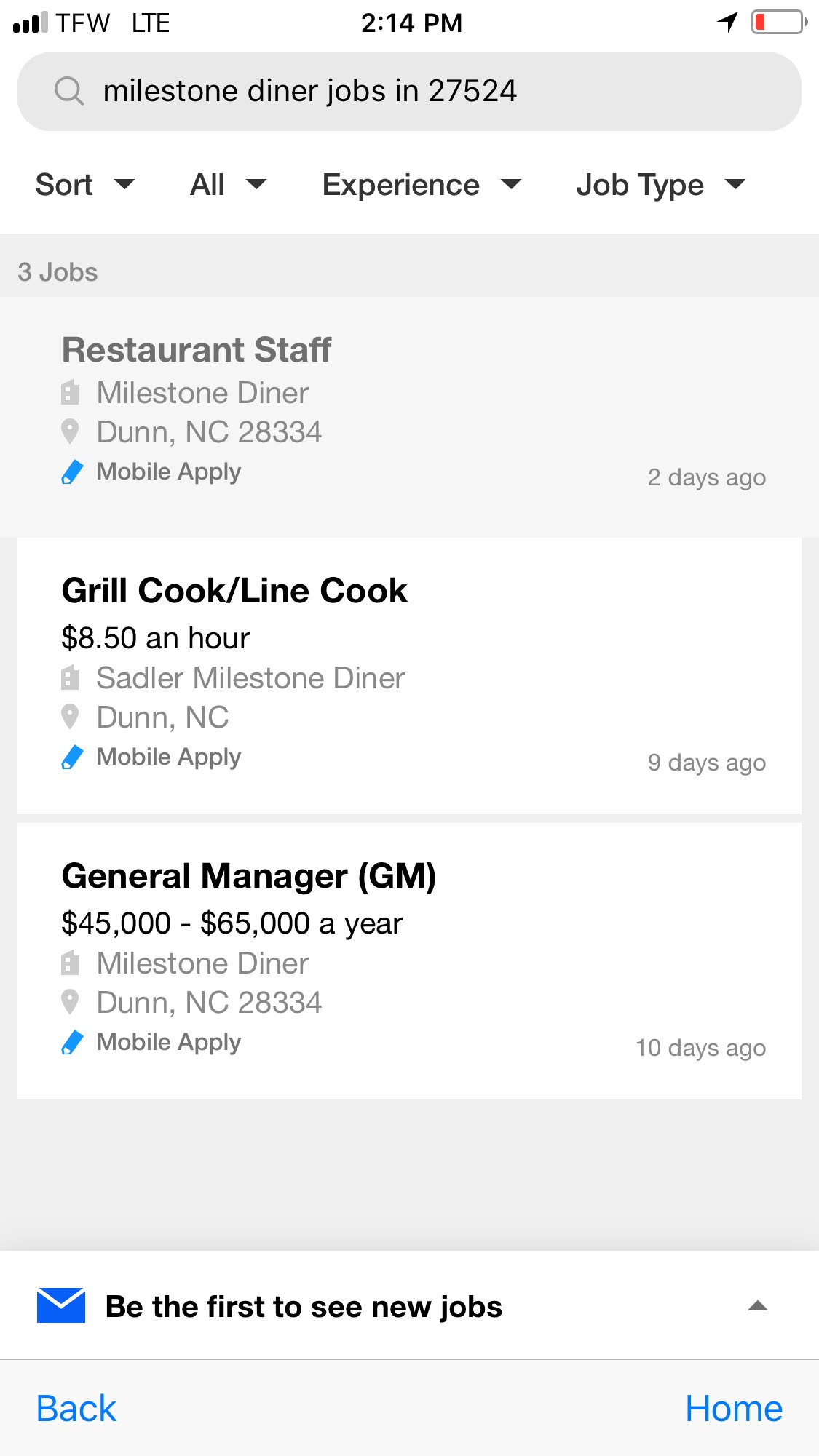Expand the 'Be the first to see new jobs' panel

[757, 1306]
